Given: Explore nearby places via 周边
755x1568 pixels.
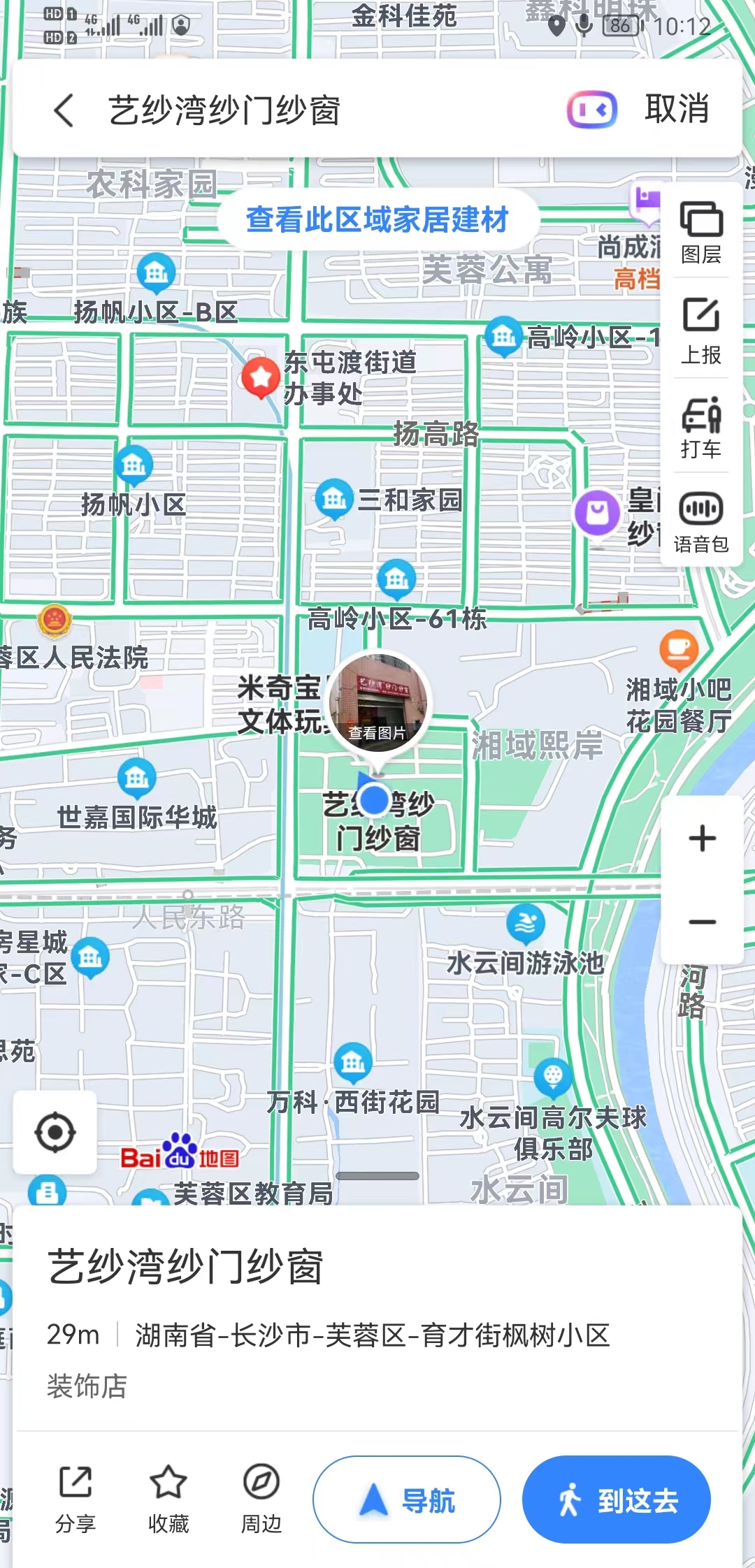Looking at the screenshot, I should tap(261, 1498).
